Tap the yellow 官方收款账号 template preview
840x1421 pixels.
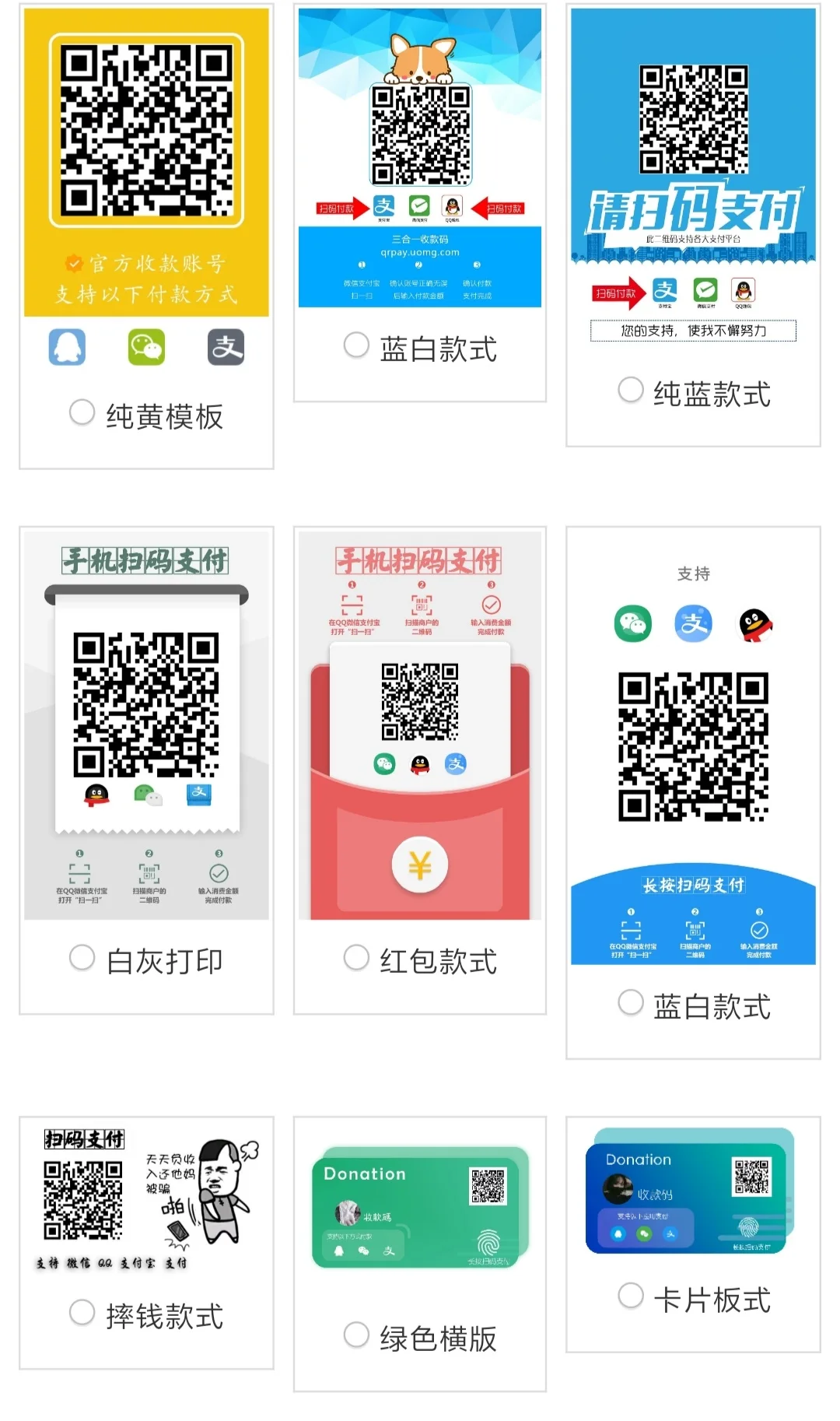[146, 162]
